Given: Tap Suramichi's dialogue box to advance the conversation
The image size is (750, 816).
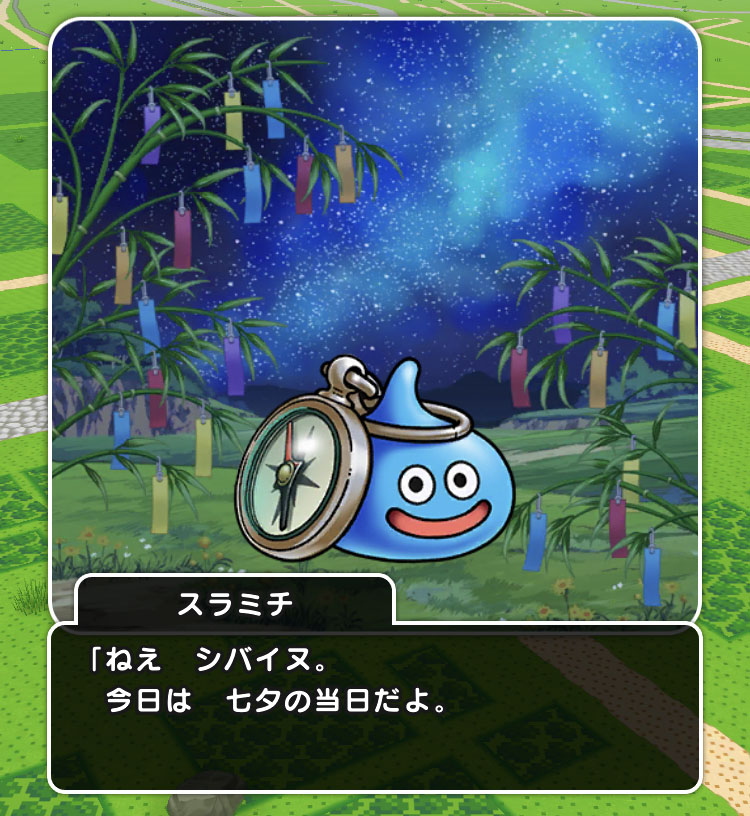Looking at the screenshot, I should pos(374,707).
